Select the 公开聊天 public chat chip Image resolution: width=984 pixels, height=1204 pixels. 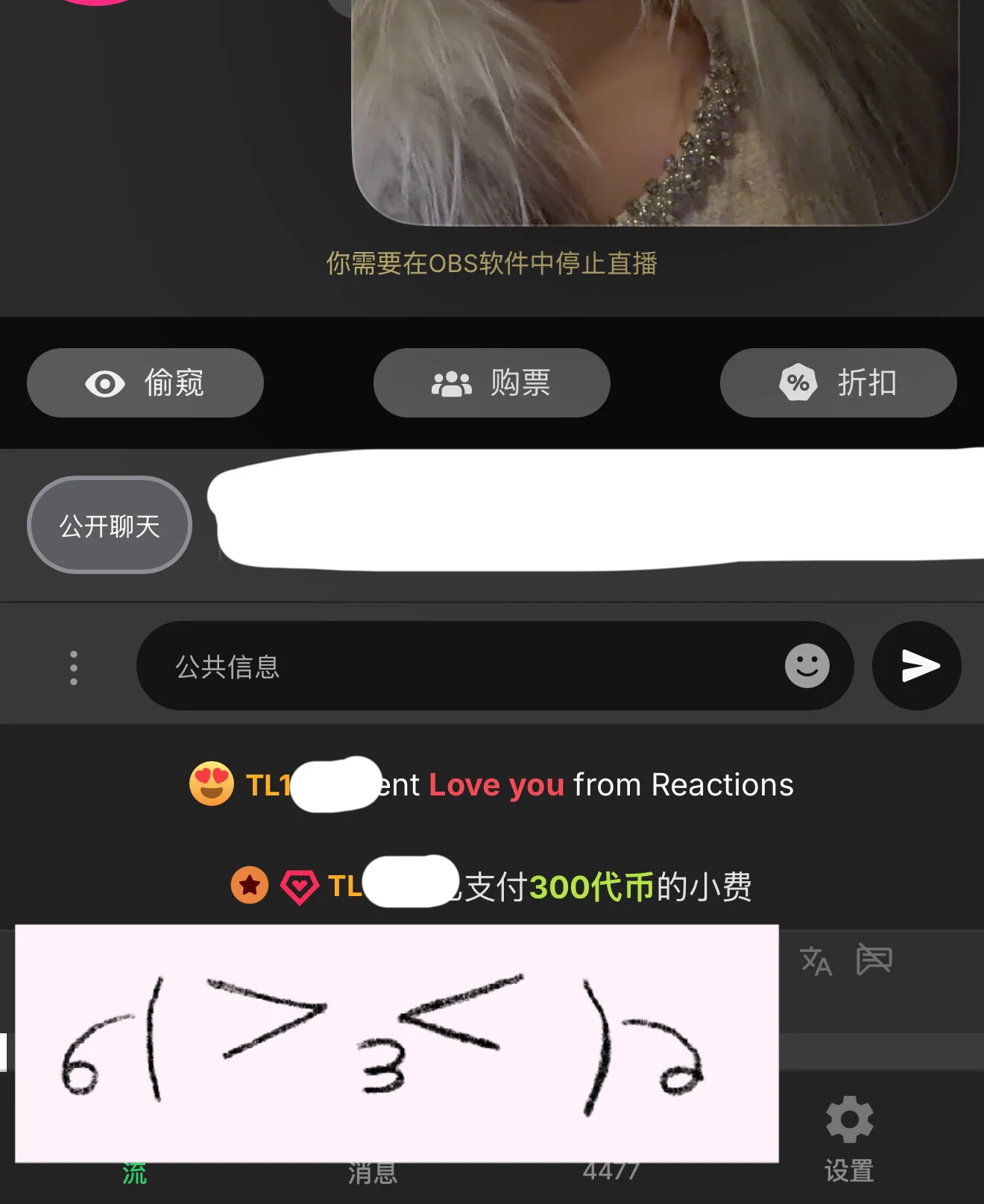click(110, 526)
